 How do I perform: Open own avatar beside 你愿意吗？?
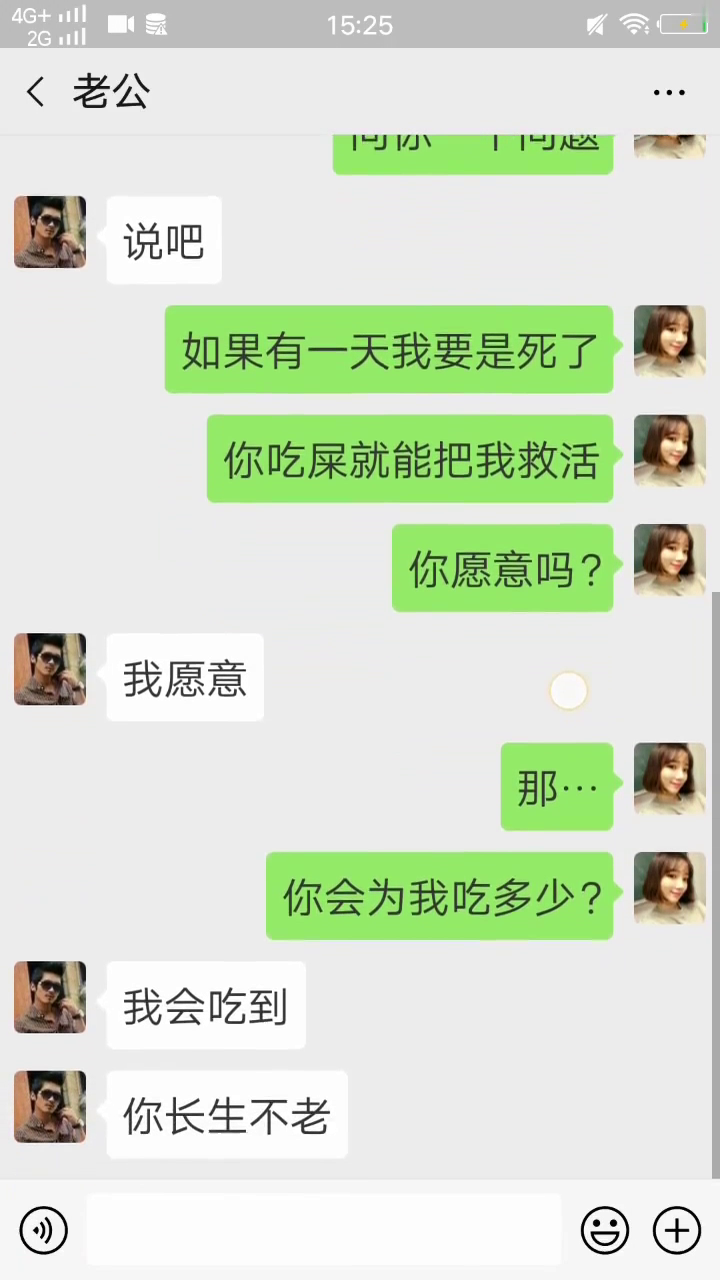point(669,560)
